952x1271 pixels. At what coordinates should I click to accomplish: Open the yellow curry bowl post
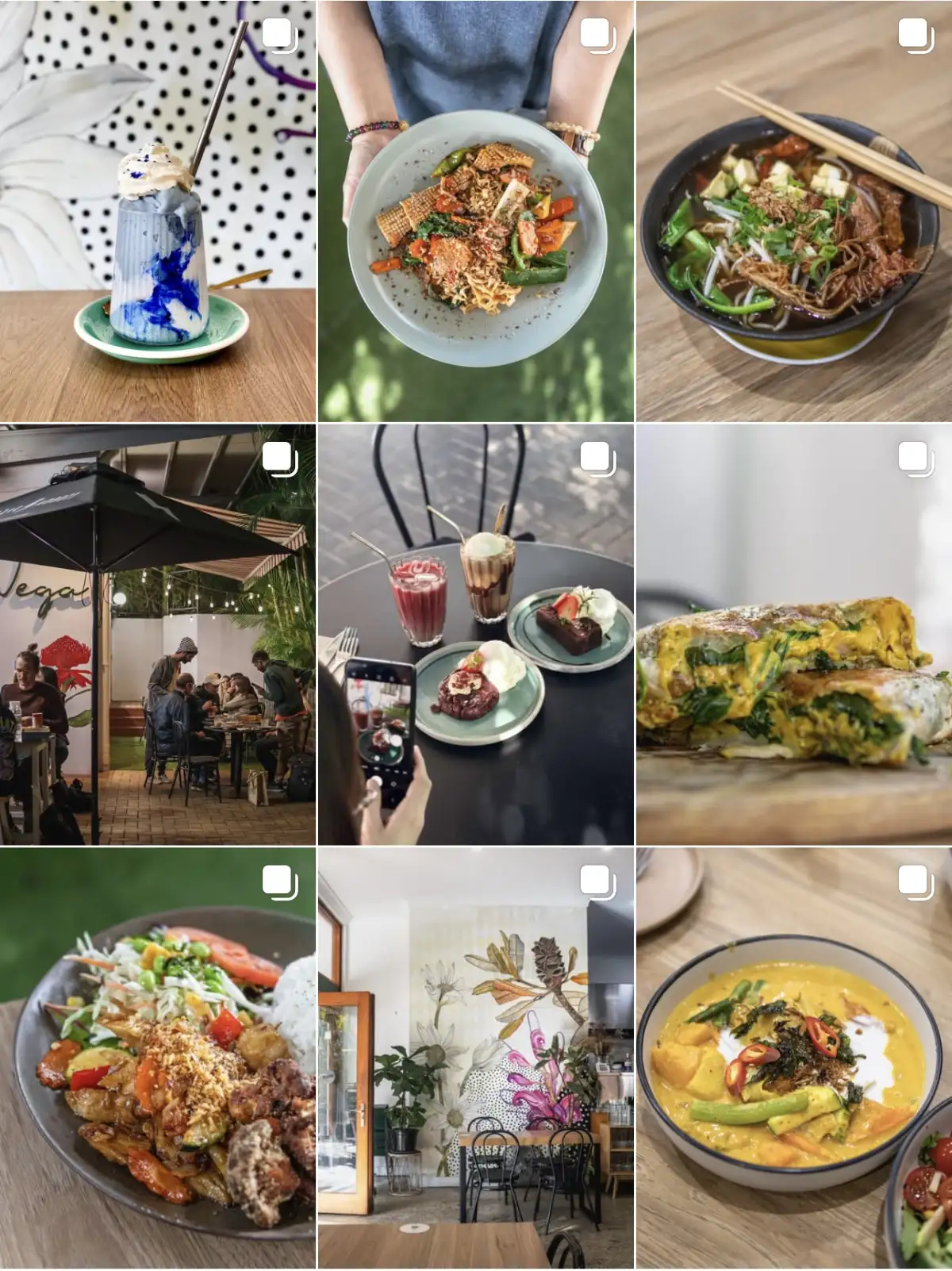pyautogui.click(x=794, y=1058)
